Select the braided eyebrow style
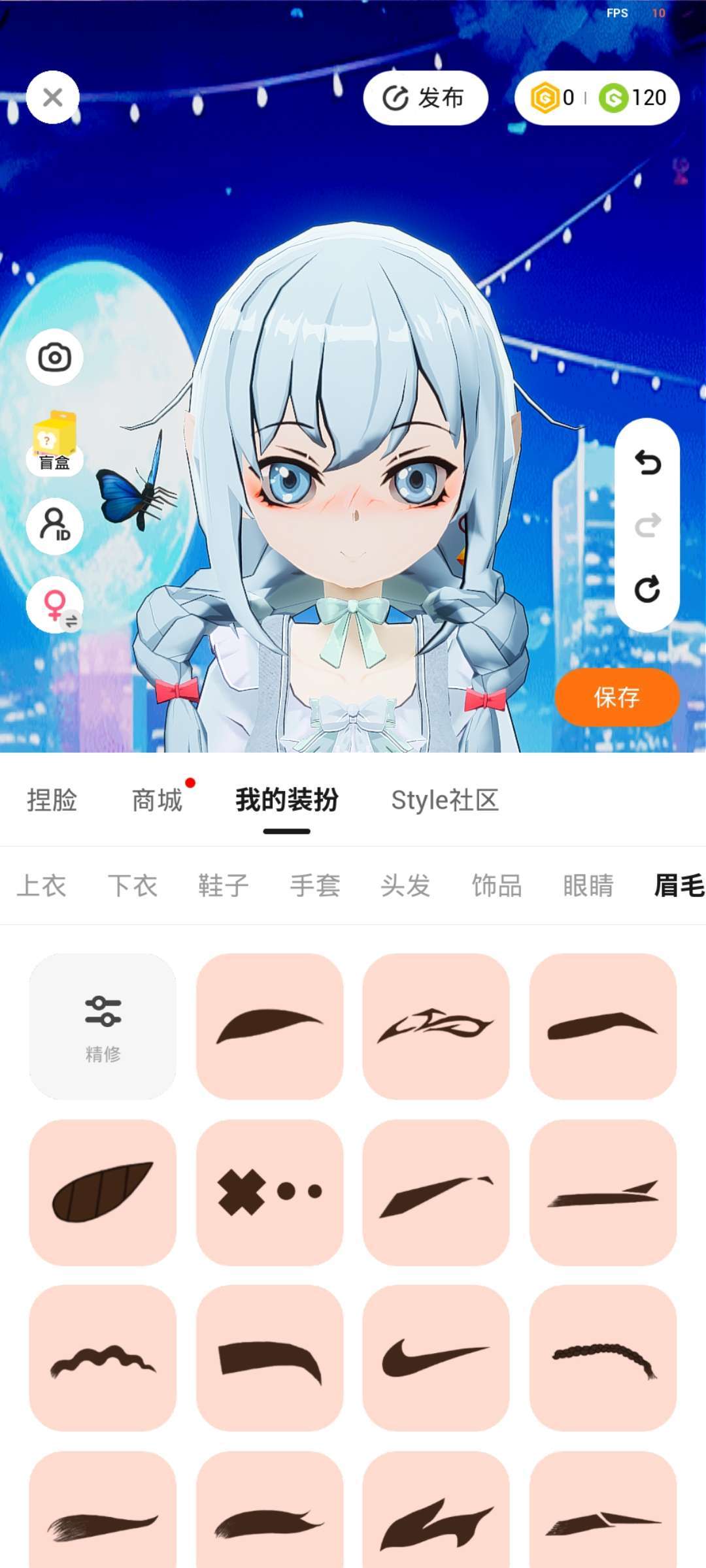The width and height of the screenshot is (706, 1568). coord(603,1358)
